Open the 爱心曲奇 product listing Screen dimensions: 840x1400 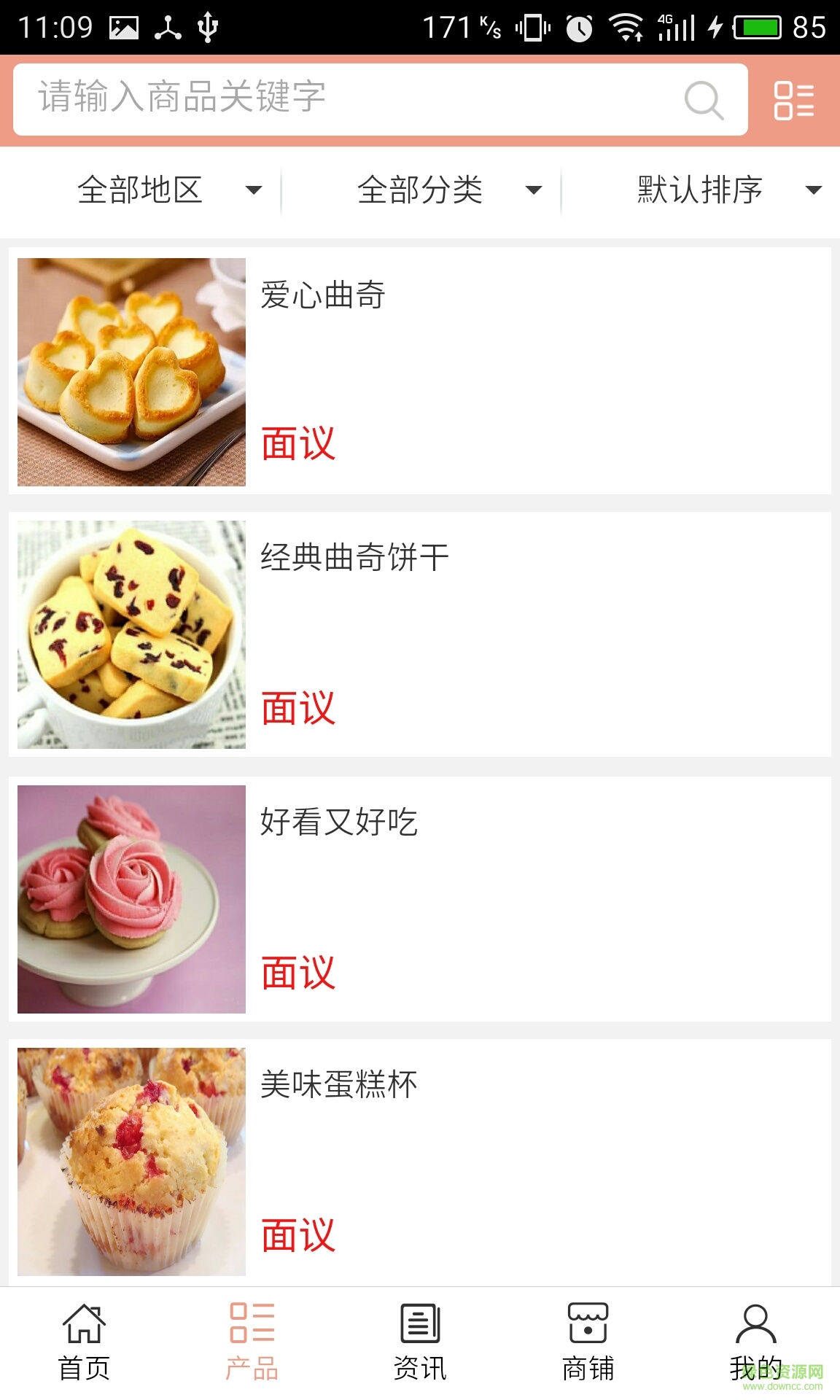pyautogui.click(x=324, y=295)
